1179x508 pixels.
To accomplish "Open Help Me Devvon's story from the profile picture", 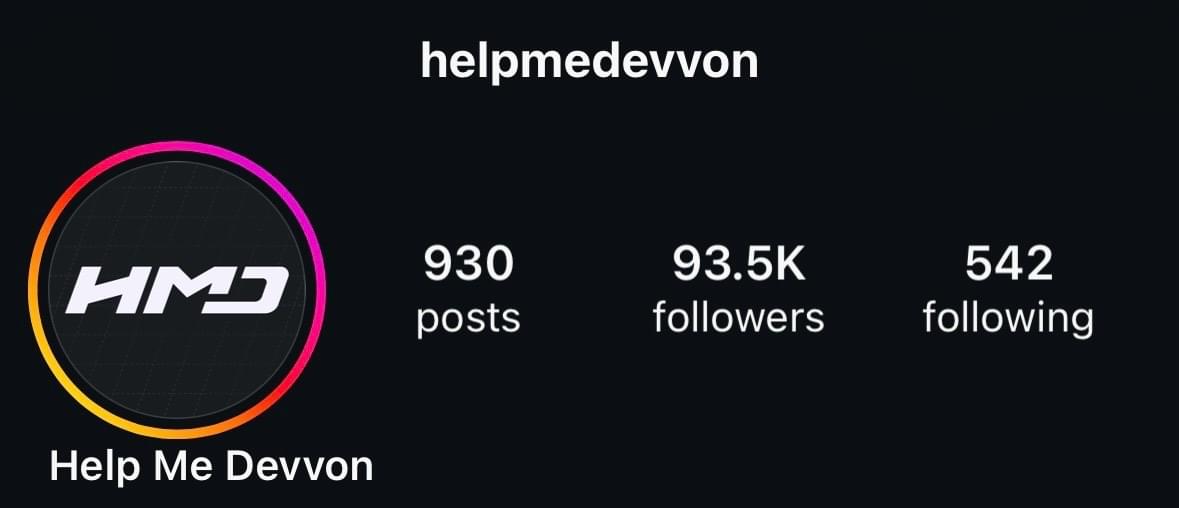I will (177, 289).
